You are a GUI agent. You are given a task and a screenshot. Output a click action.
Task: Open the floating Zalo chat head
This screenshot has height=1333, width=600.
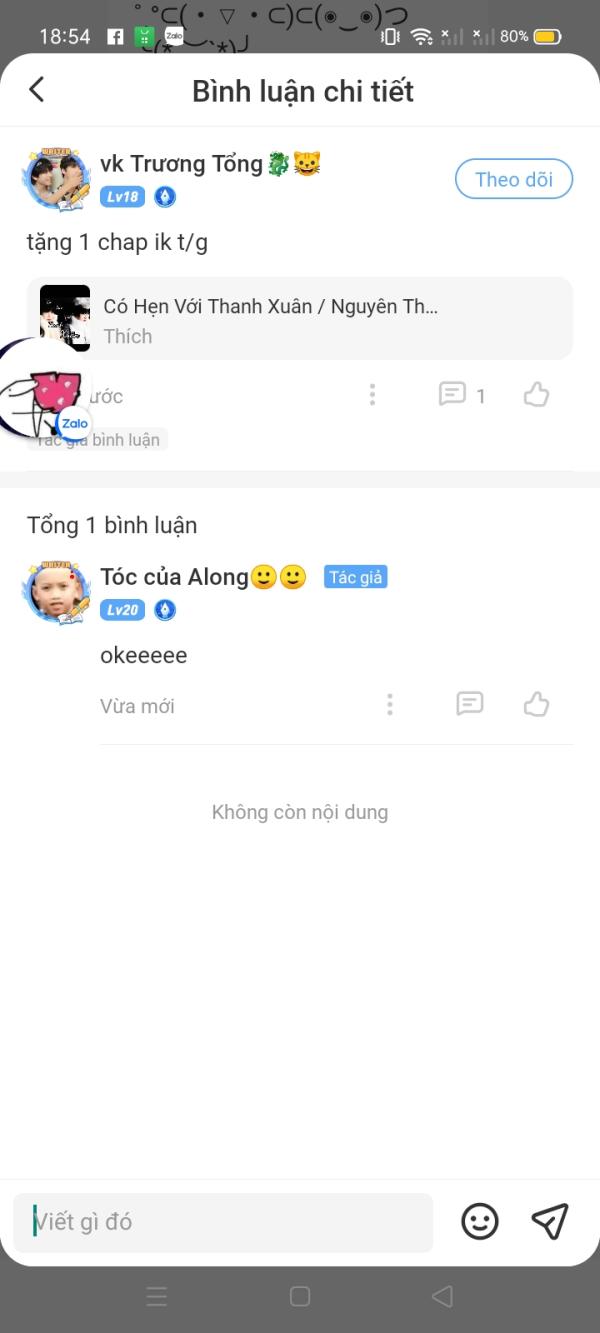(x=43, y=392)
